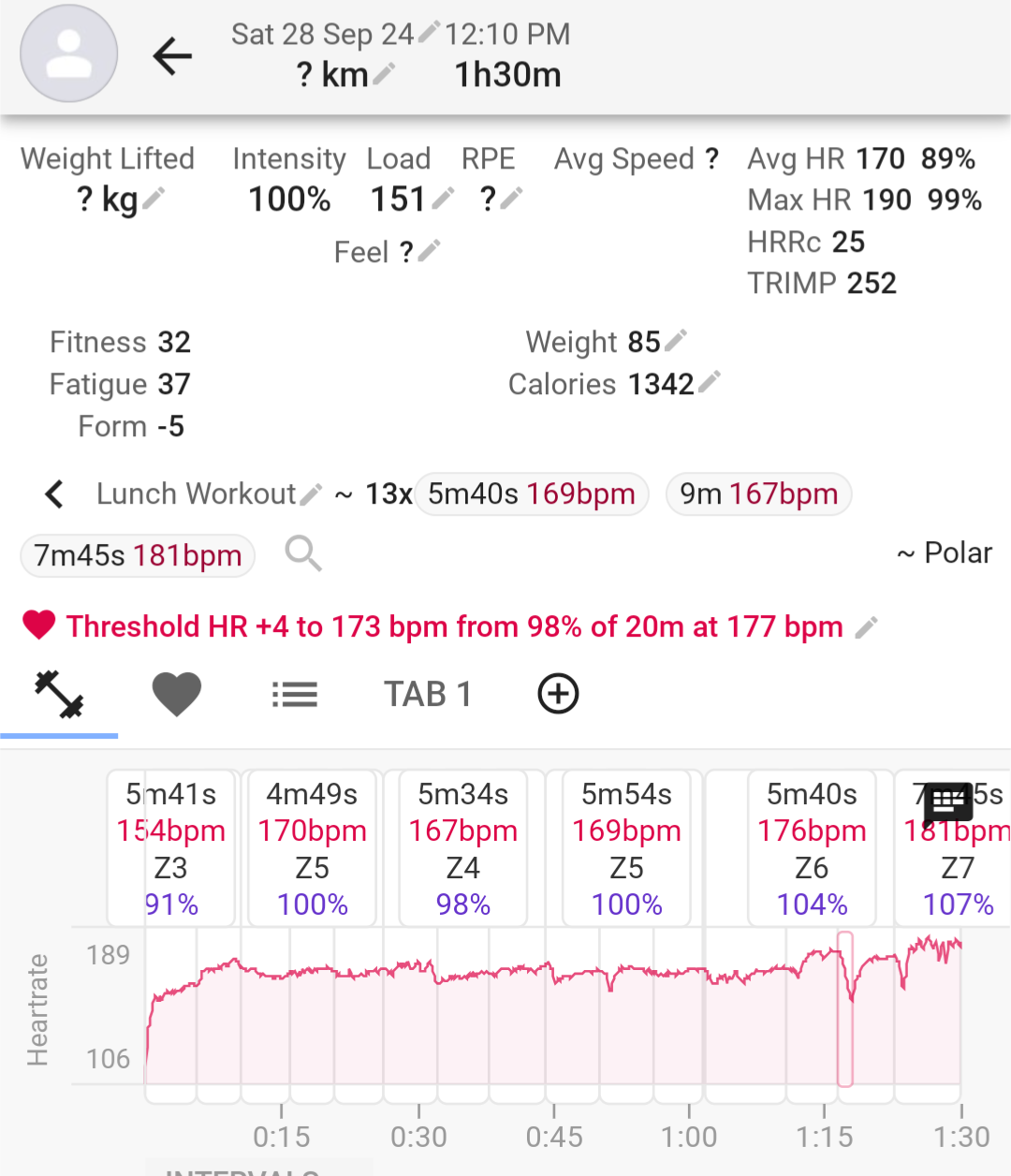Open interval search magnifier
Image resolution: width=1011 pixels, height=1176 pixels.
point(303,554)
